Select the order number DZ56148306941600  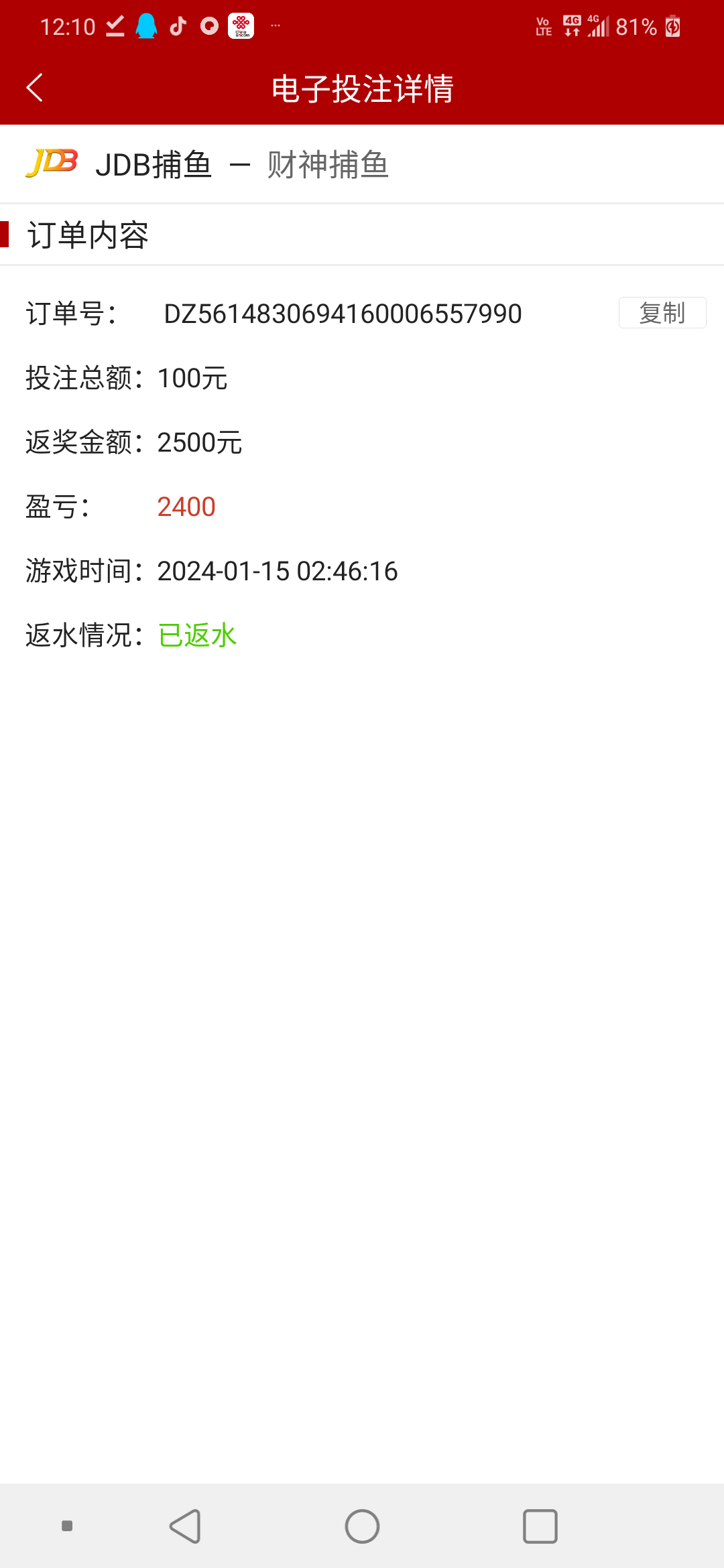click(344, 313)
